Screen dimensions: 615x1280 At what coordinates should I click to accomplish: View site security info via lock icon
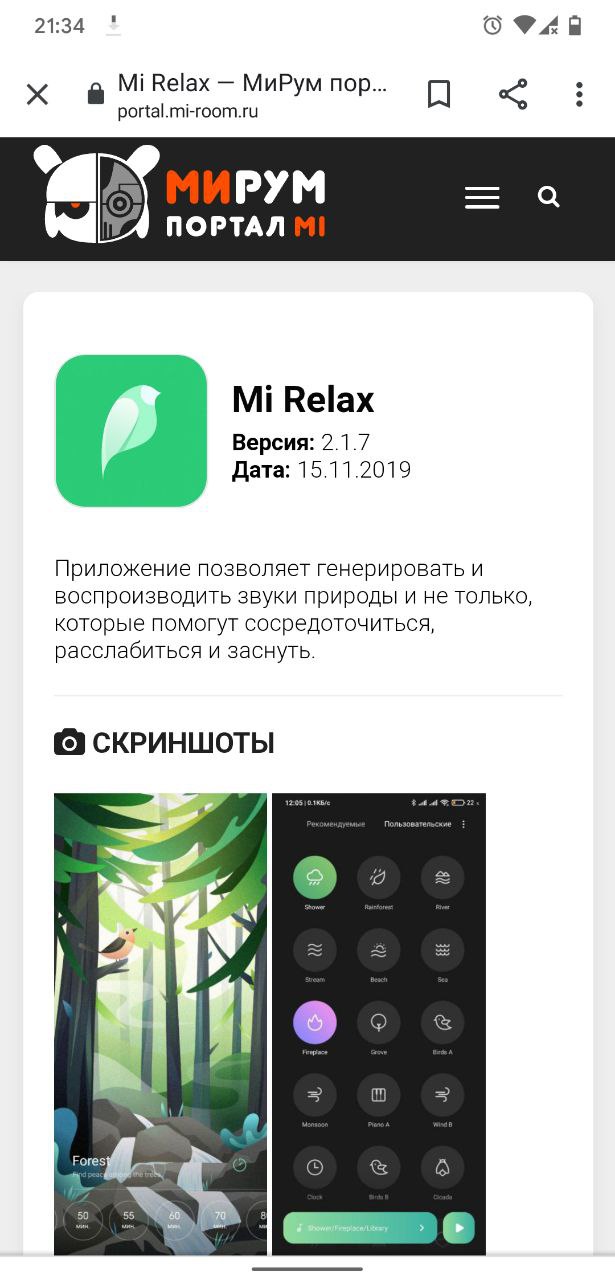[x=96, y=95]
